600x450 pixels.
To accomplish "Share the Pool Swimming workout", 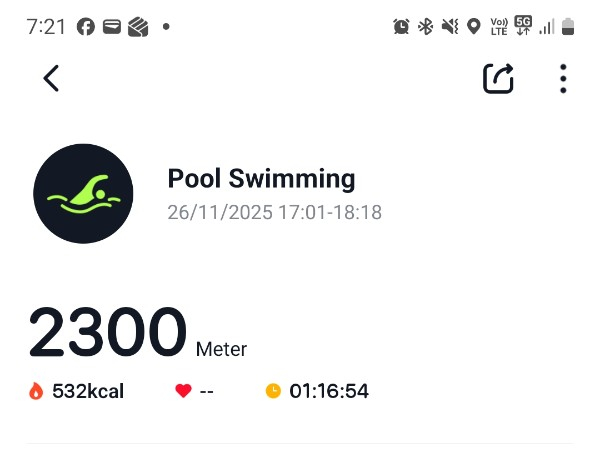I will (x=498, y=78).
